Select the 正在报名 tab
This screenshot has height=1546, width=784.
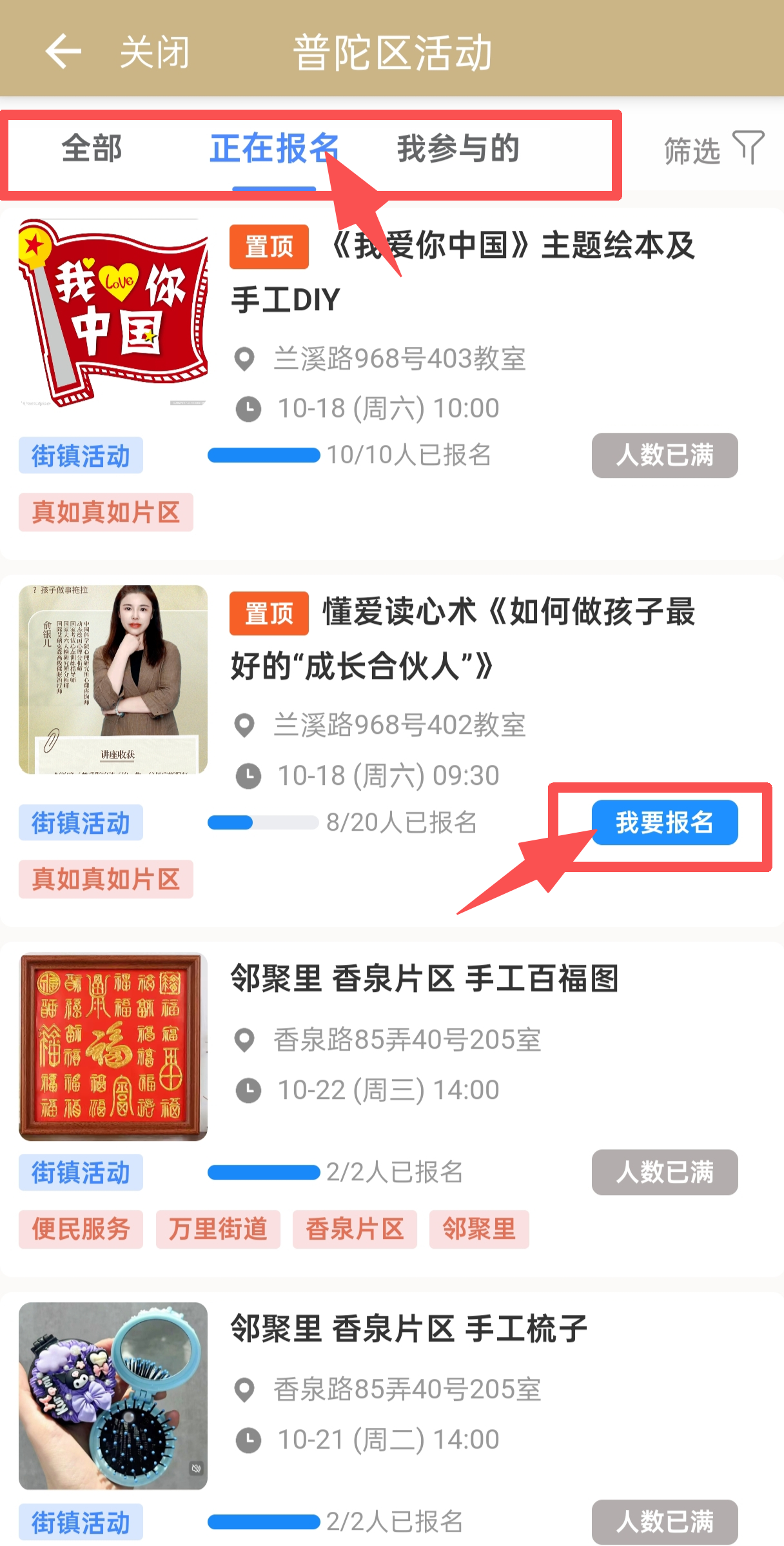(274, 149)
